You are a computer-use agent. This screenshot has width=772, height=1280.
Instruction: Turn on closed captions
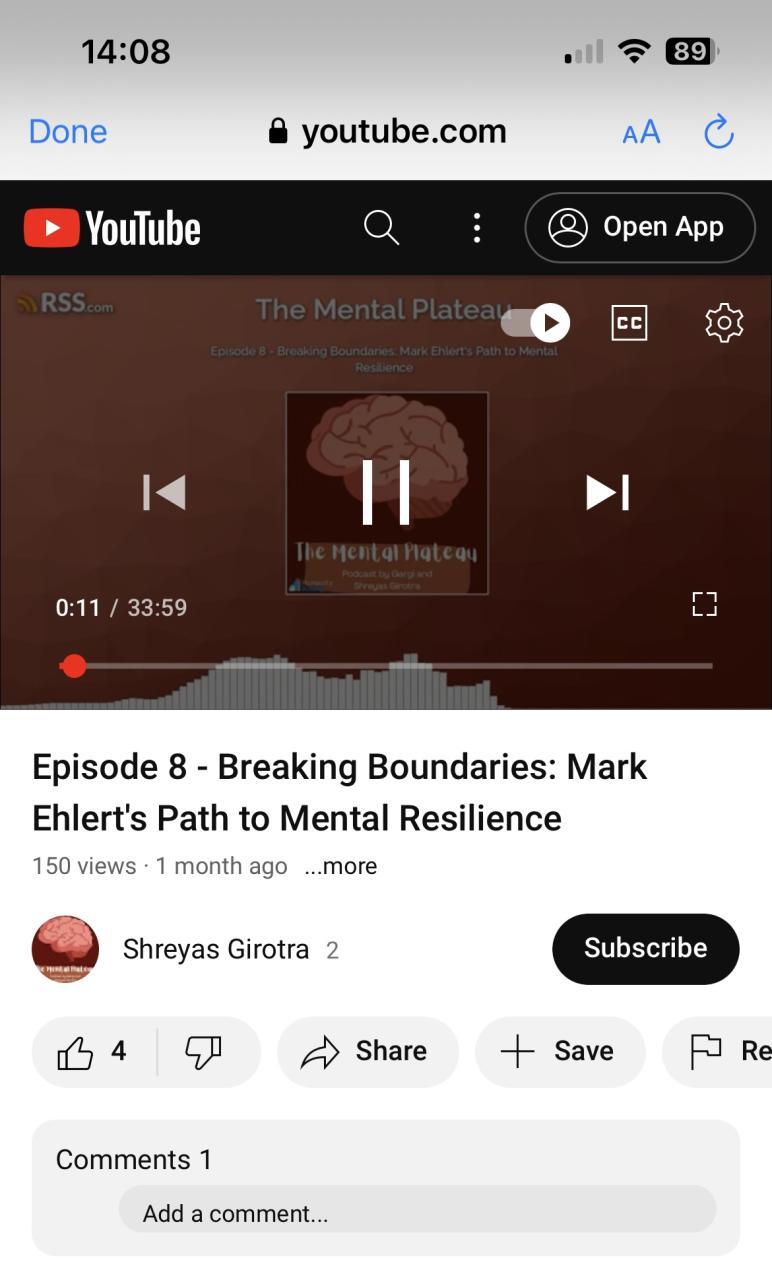click(629, 322)
